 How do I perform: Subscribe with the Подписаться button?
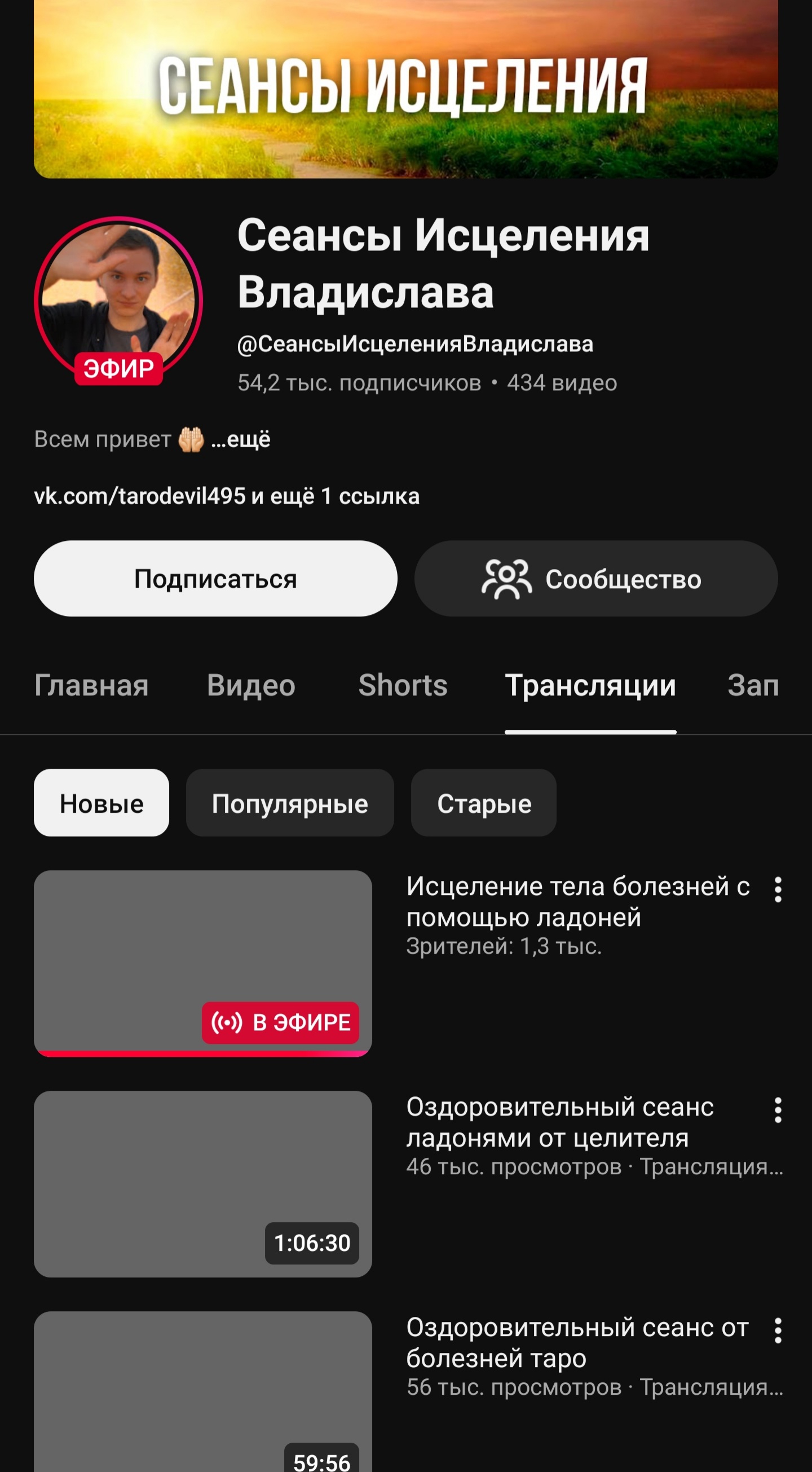(215, 578)
